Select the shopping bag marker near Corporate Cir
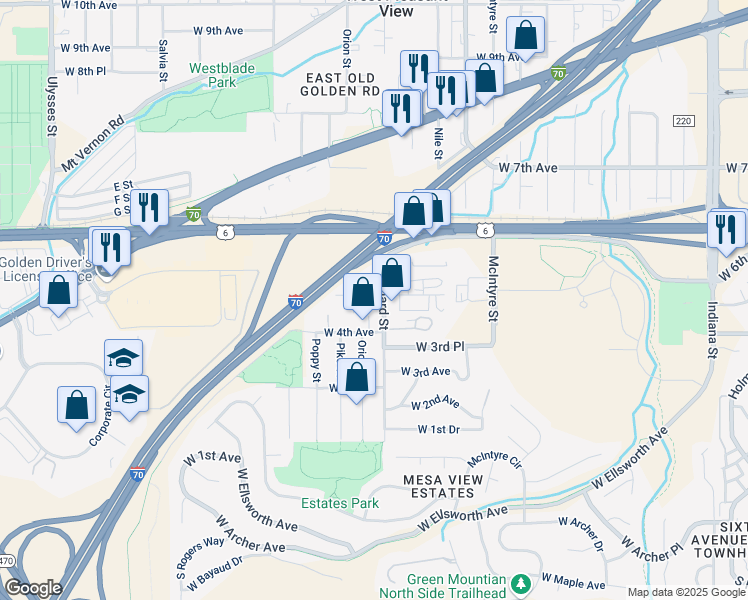This screenshot has height=600, width=748. [x=77, y=406]
